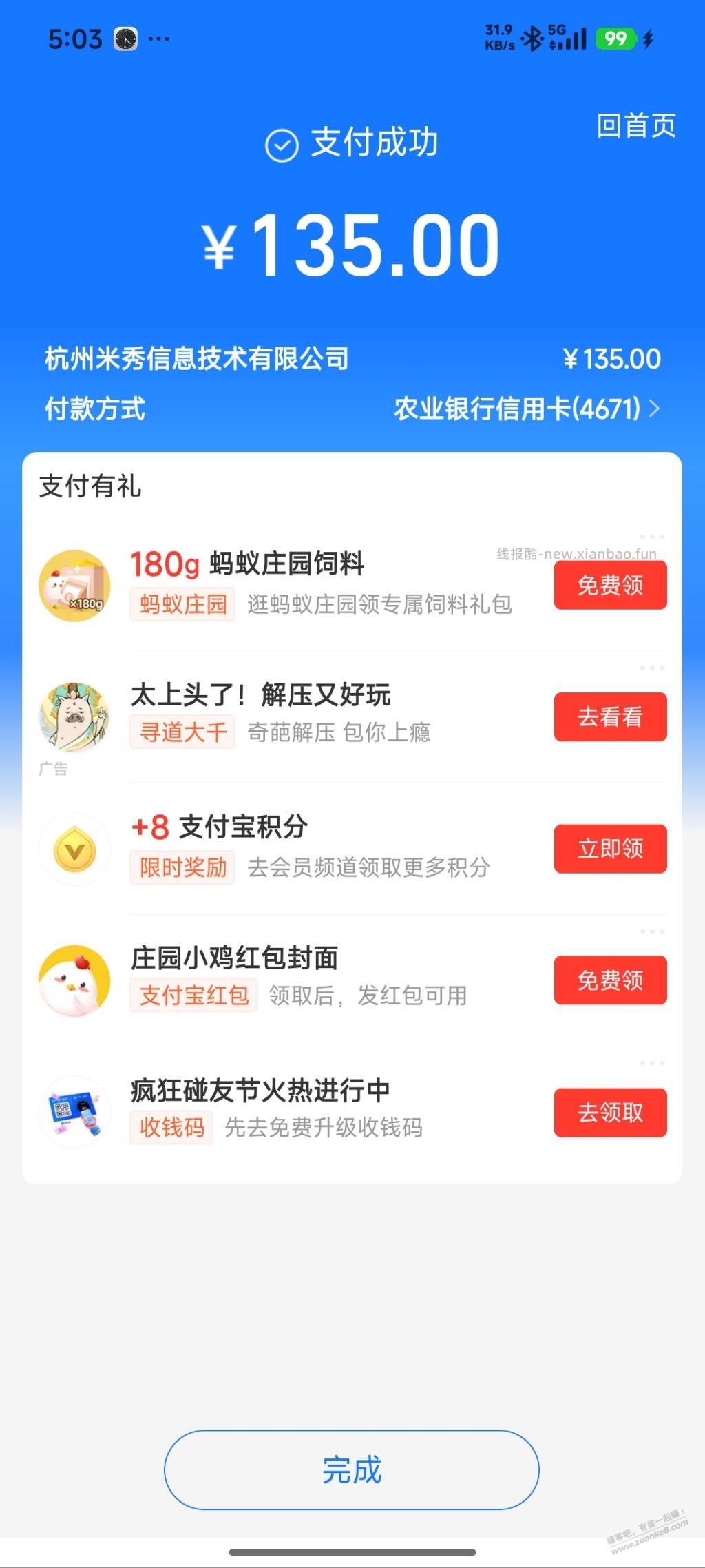Viewport: 705px width, 1568px height.
Task: Open credit card details via right chevron
Action: (x=659, y=409)
